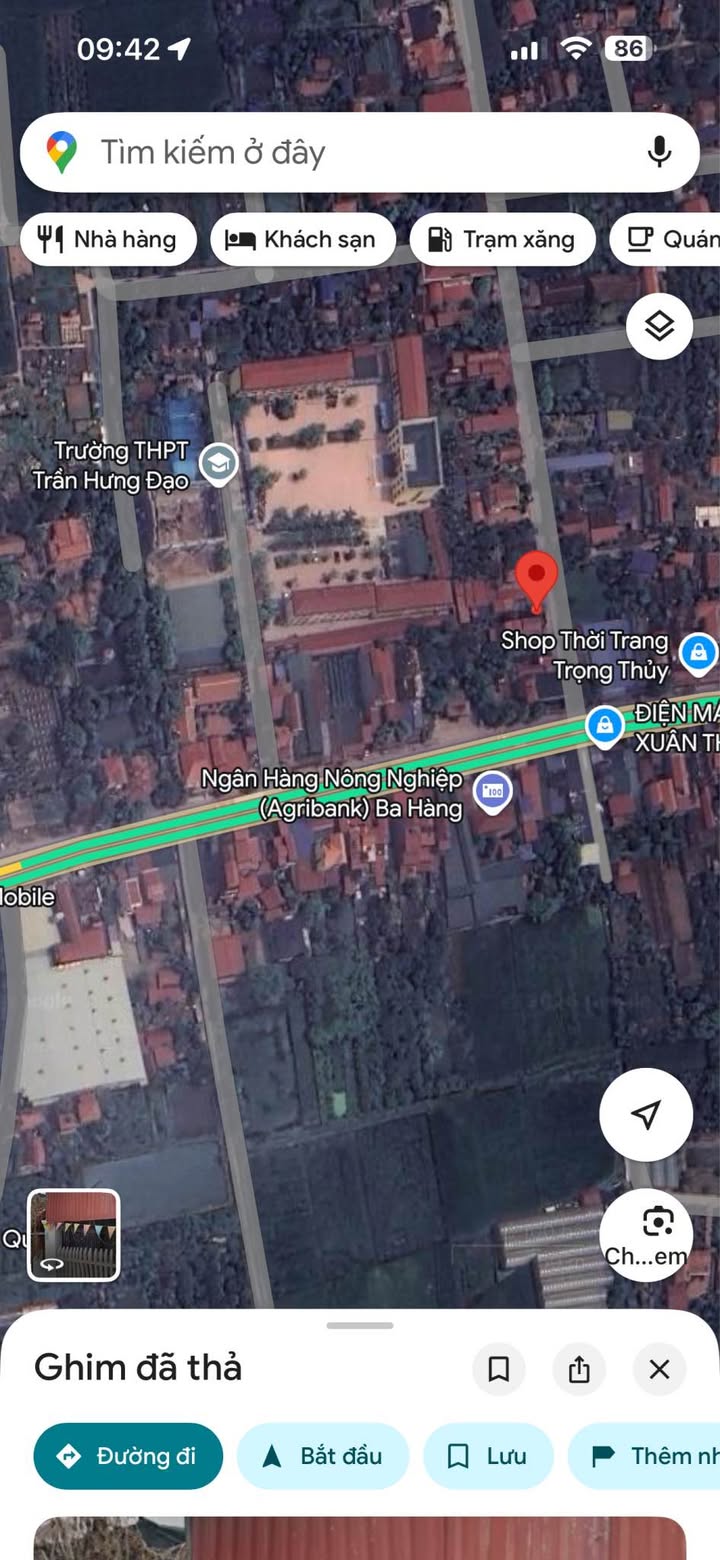The image size is (720, 1560).
Task: Share the dropped pin
Action: point(579,1369)
